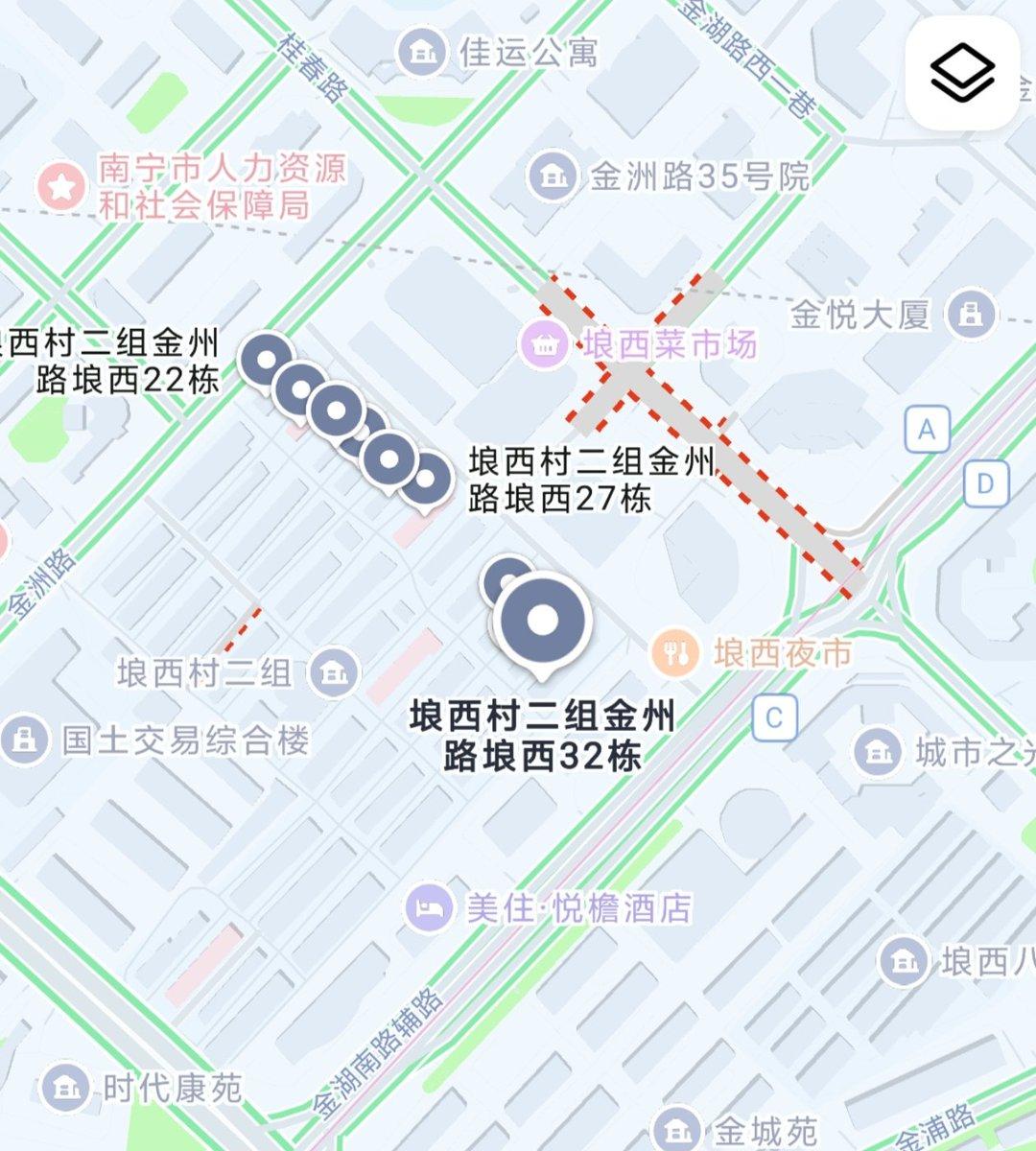The height and width of the screenshot is (1151, 1036).
Task: Click the 美住·悦檐酒店 hotel bed icon
Action: click(x=429, y=908)
